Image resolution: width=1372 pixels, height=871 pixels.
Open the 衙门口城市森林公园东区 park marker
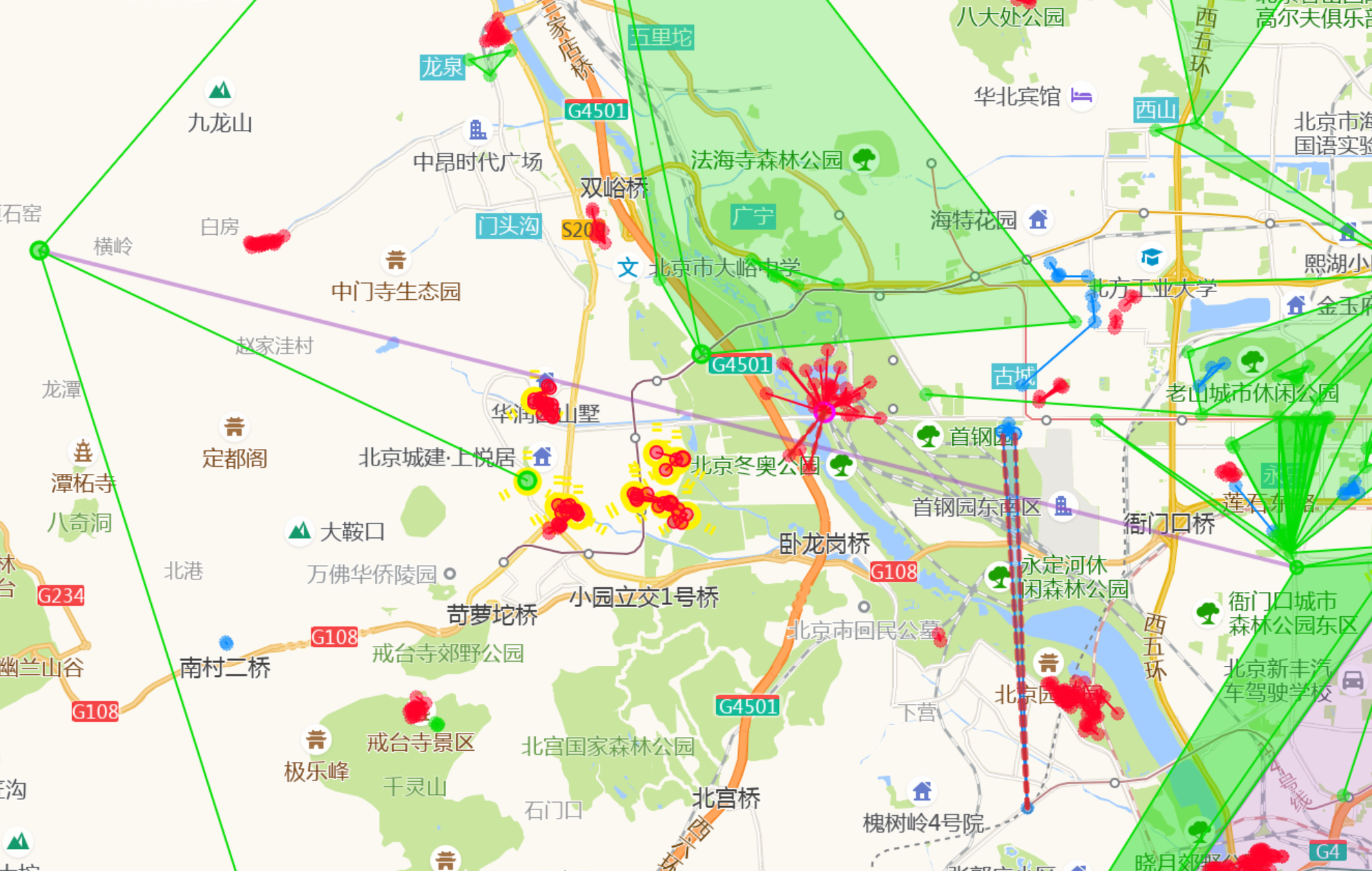1208,613
